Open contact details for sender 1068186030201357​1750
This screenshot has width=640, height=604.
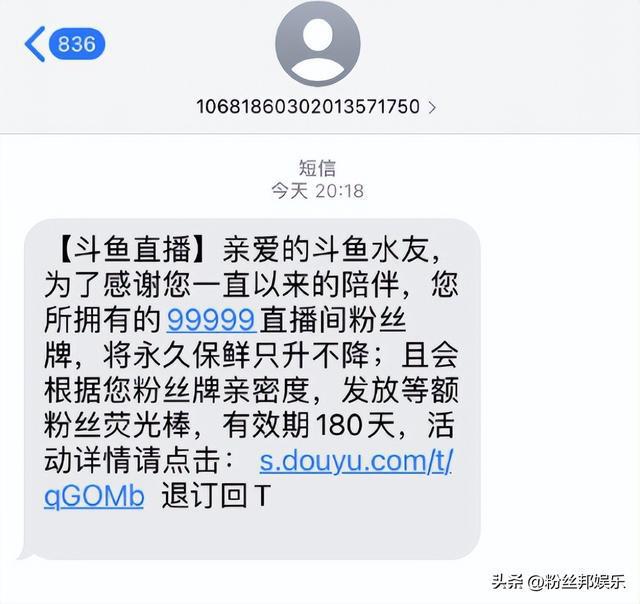(x=317, y=106)
